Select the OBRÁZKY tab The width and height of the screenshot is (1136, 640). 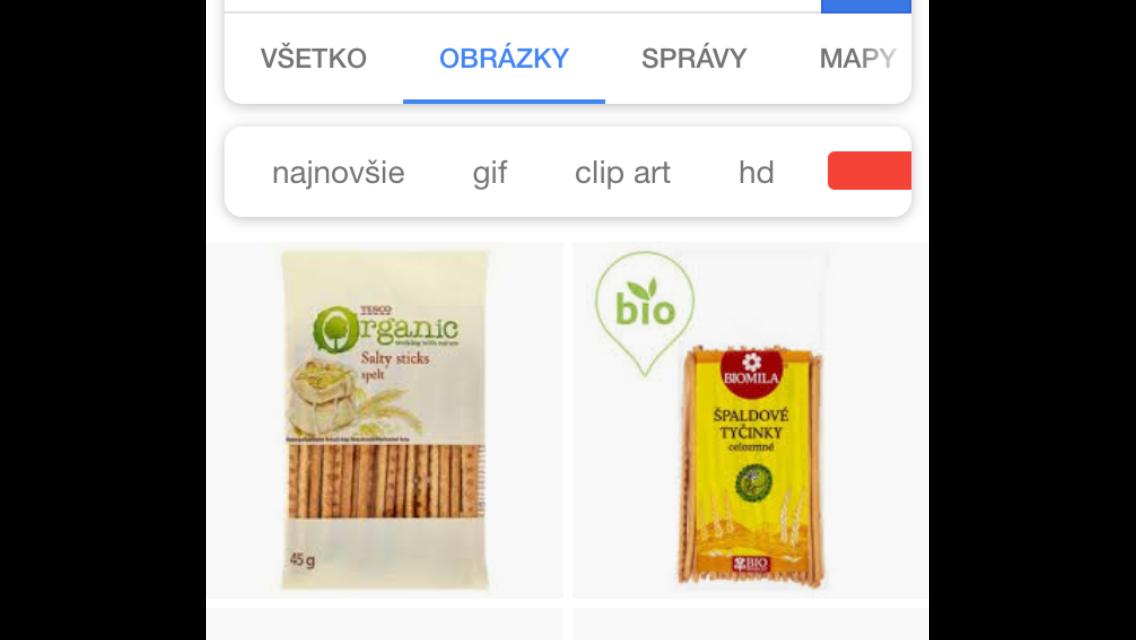tap(504, 58)
